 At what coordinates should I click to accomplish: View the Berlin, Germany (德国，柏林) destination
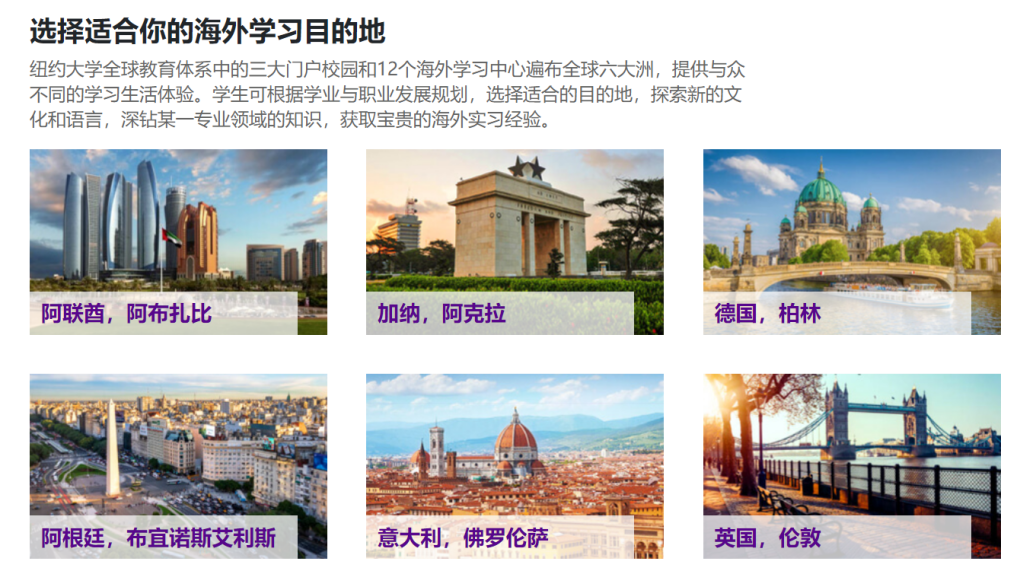click(851, 242)
